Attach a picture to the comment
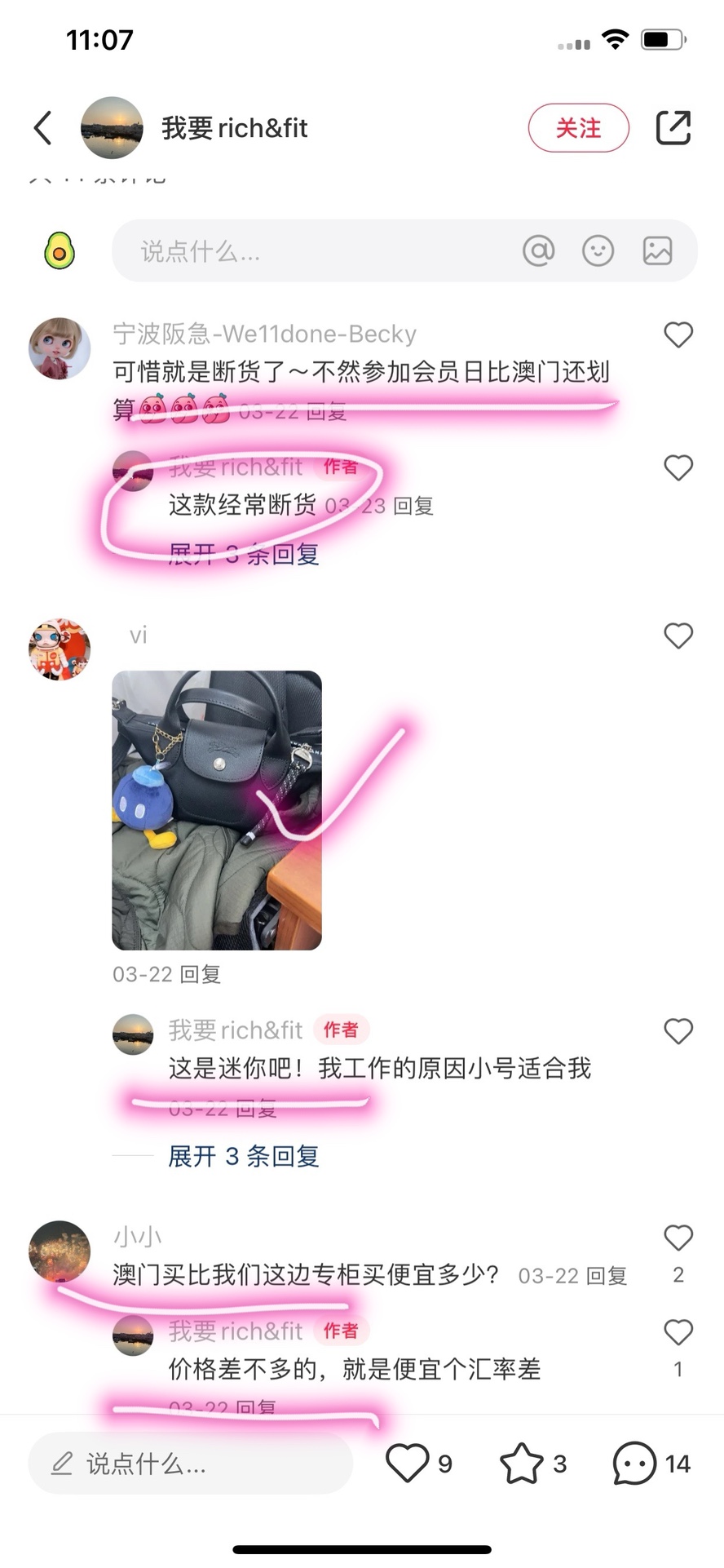 pyautogui.click(x=657, y=250)
